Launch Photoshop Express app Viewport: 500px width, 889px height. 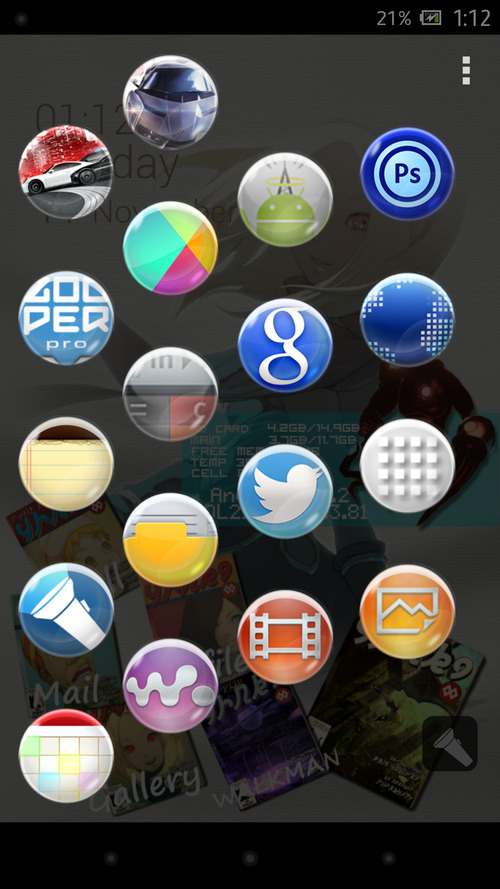(407, 173)
